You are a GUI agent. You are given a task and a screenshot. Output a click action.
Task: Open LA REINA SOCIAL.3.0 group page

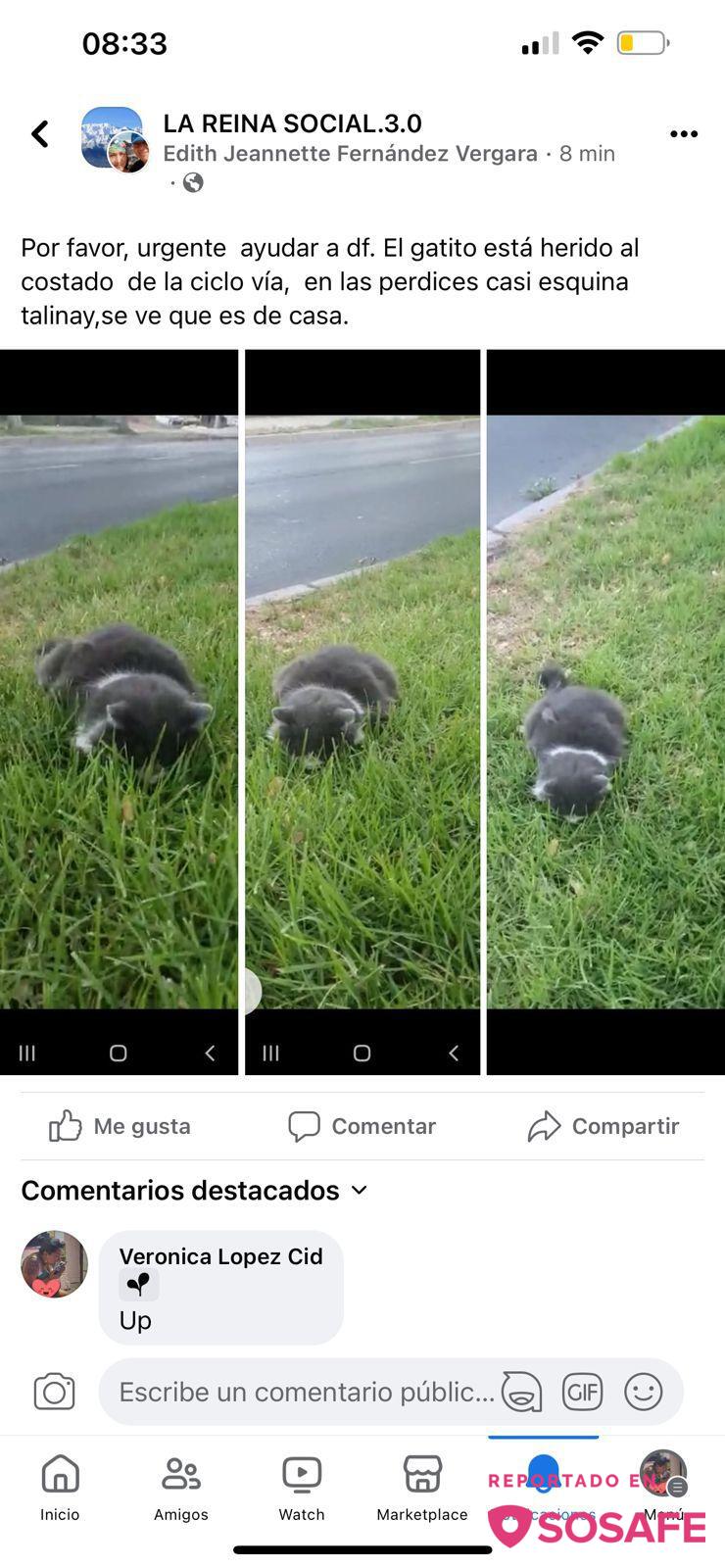coord(292,123)
